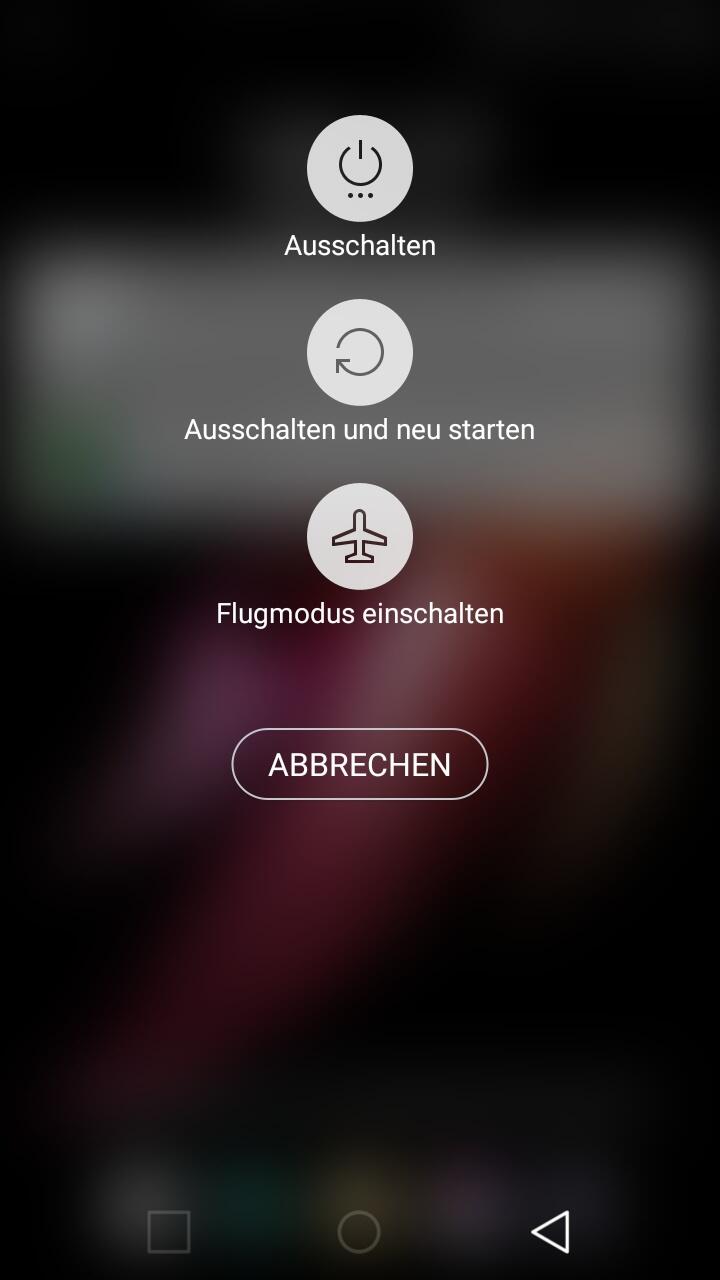
Task: Enable Flugmodus with the airplane button
Action: coord(360,536)
